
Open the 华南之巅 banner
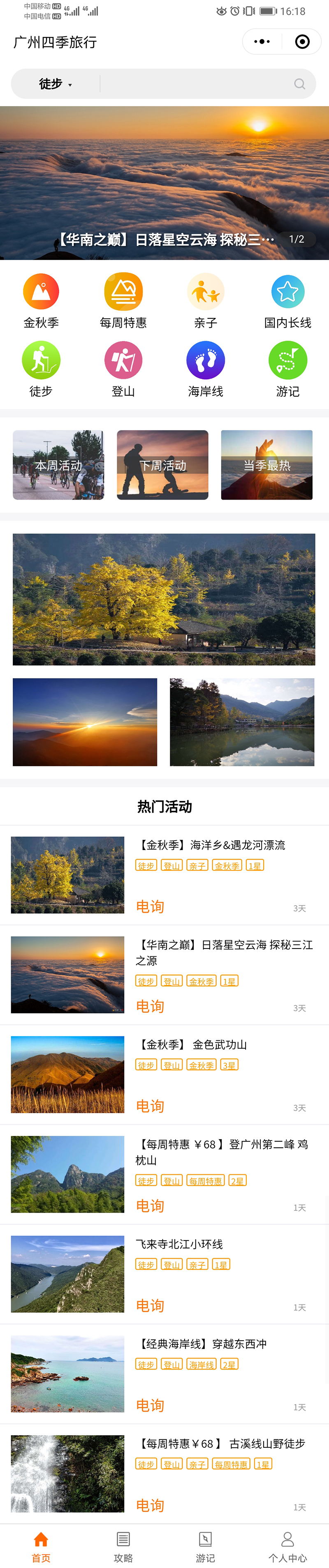[x=164, y=182]
